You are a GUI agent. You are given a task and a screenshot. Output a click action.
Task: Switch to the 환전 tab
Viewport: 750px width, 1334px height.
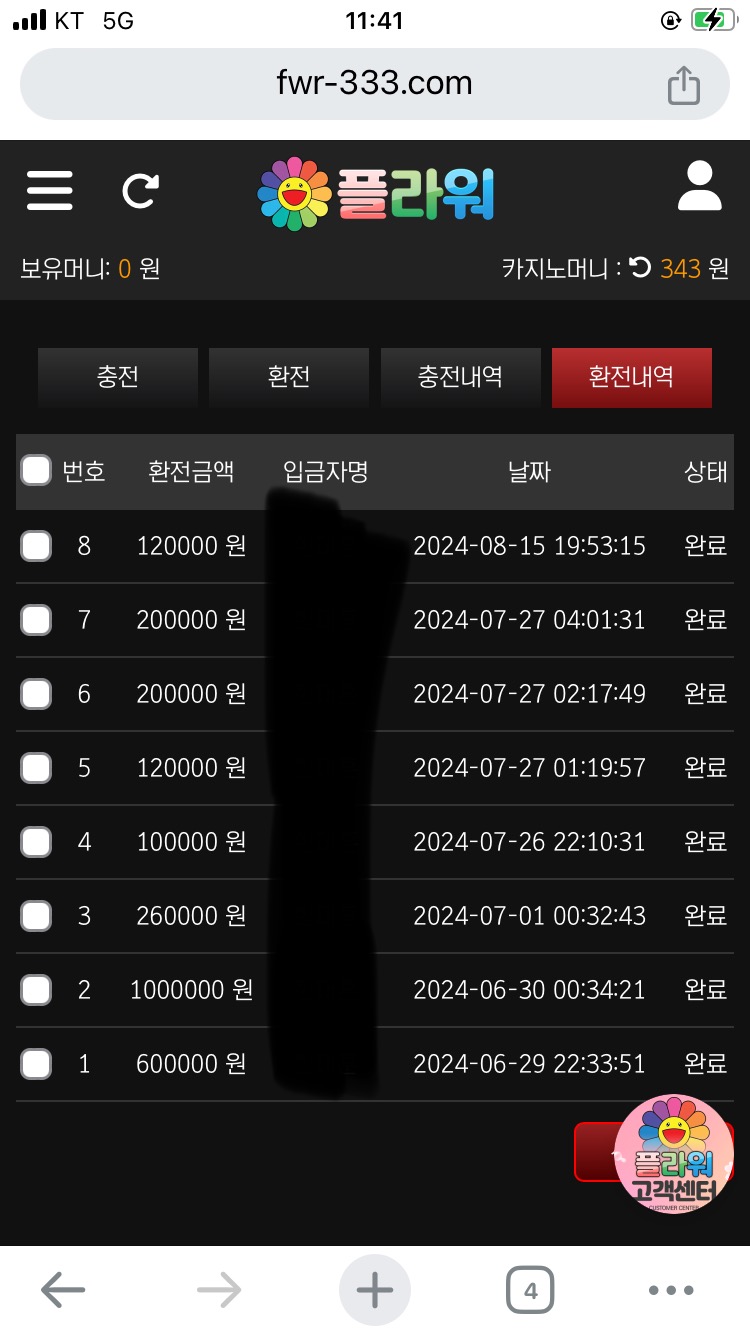point(289,377)
